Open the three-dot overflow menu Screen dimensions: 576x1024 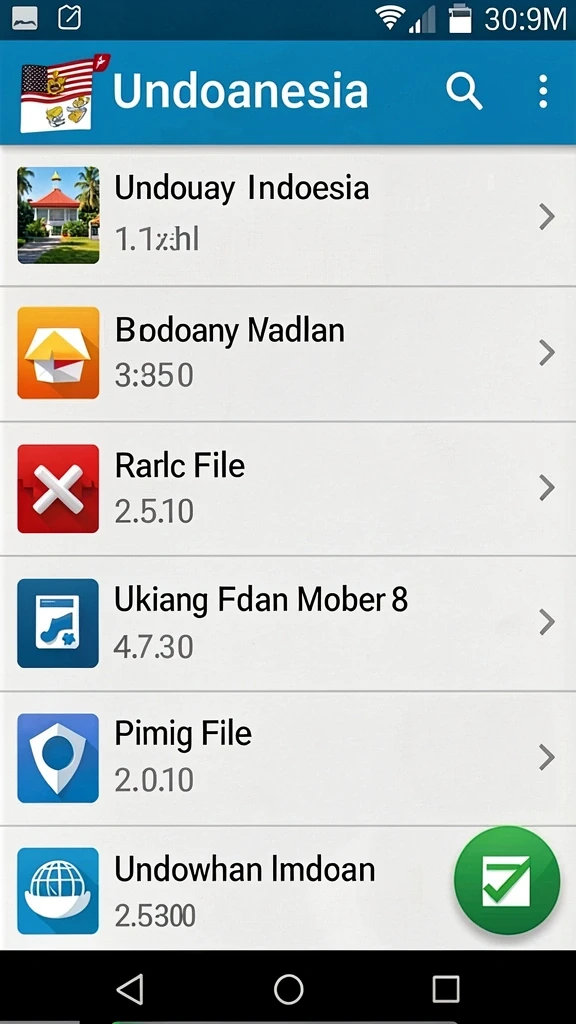click(543, 91)
